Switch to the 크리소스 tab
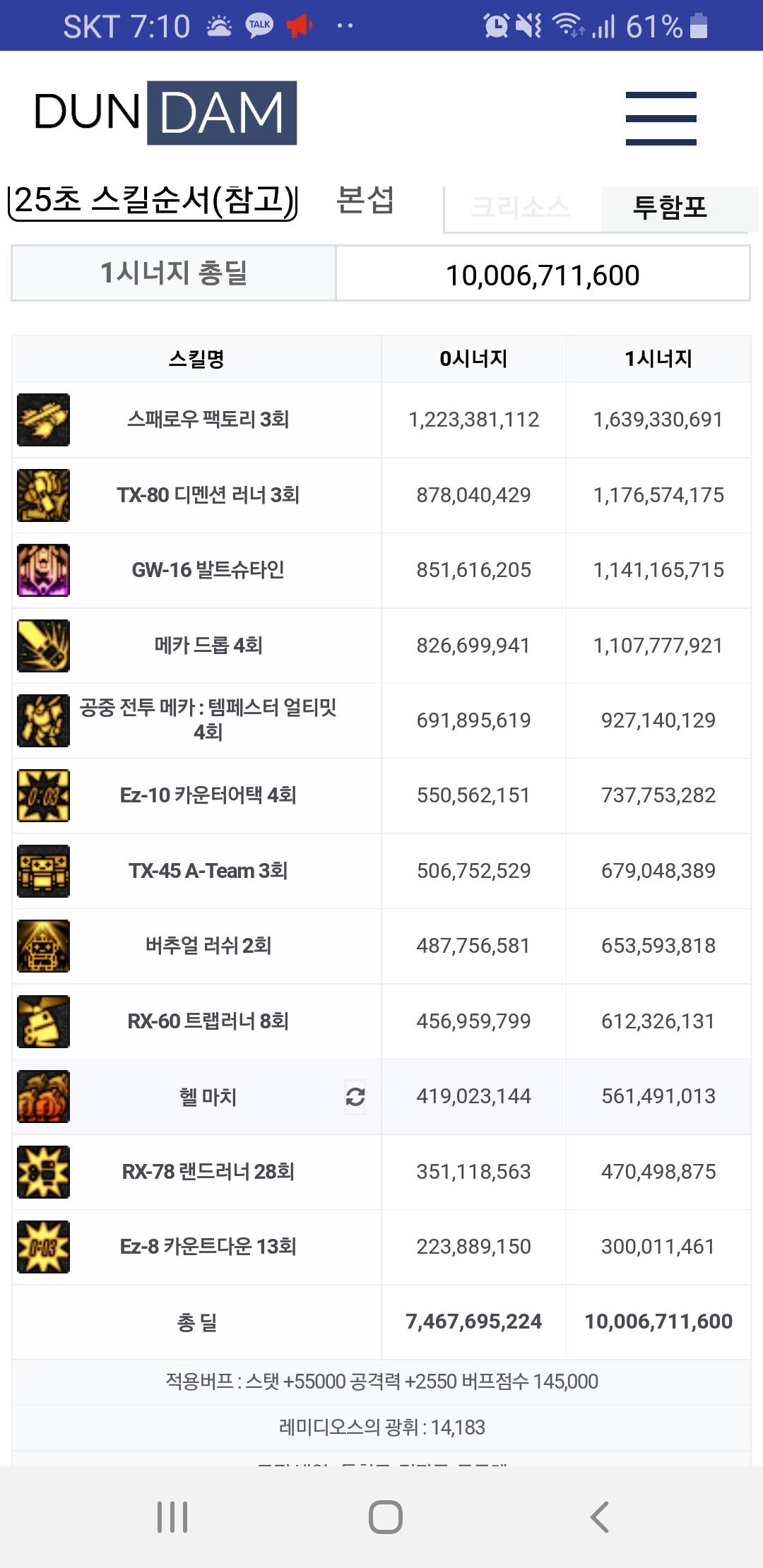This screenshot has height=1568, width=763. tap(521, 208)
